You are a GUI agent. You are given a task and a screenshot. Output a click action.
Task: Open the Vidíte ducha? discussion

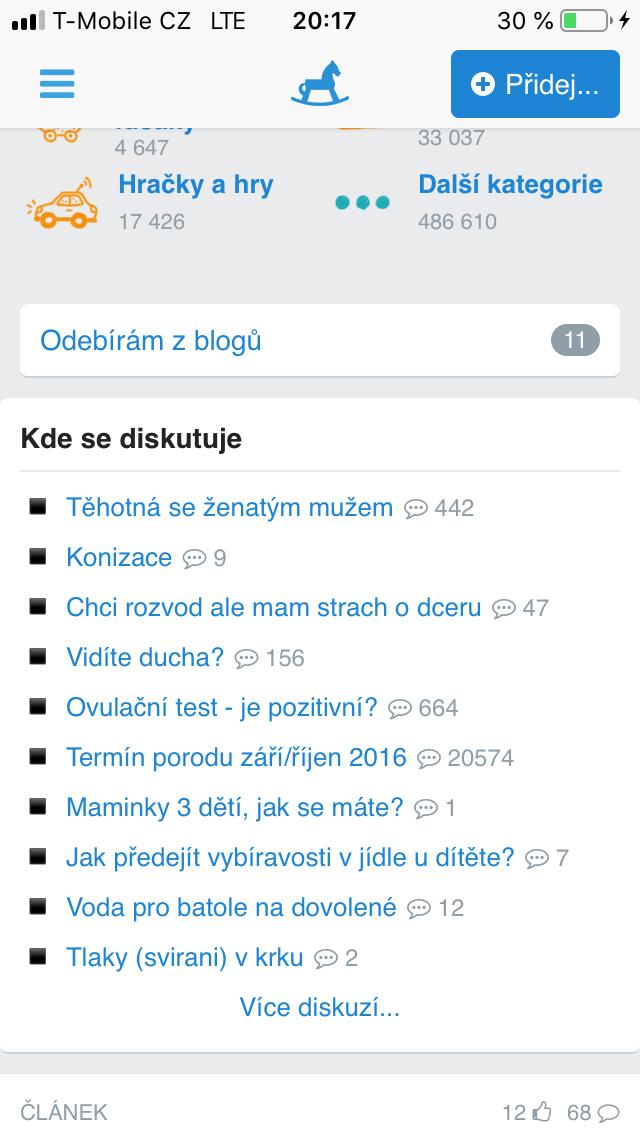pyautogui.click(x=145, y=658)
